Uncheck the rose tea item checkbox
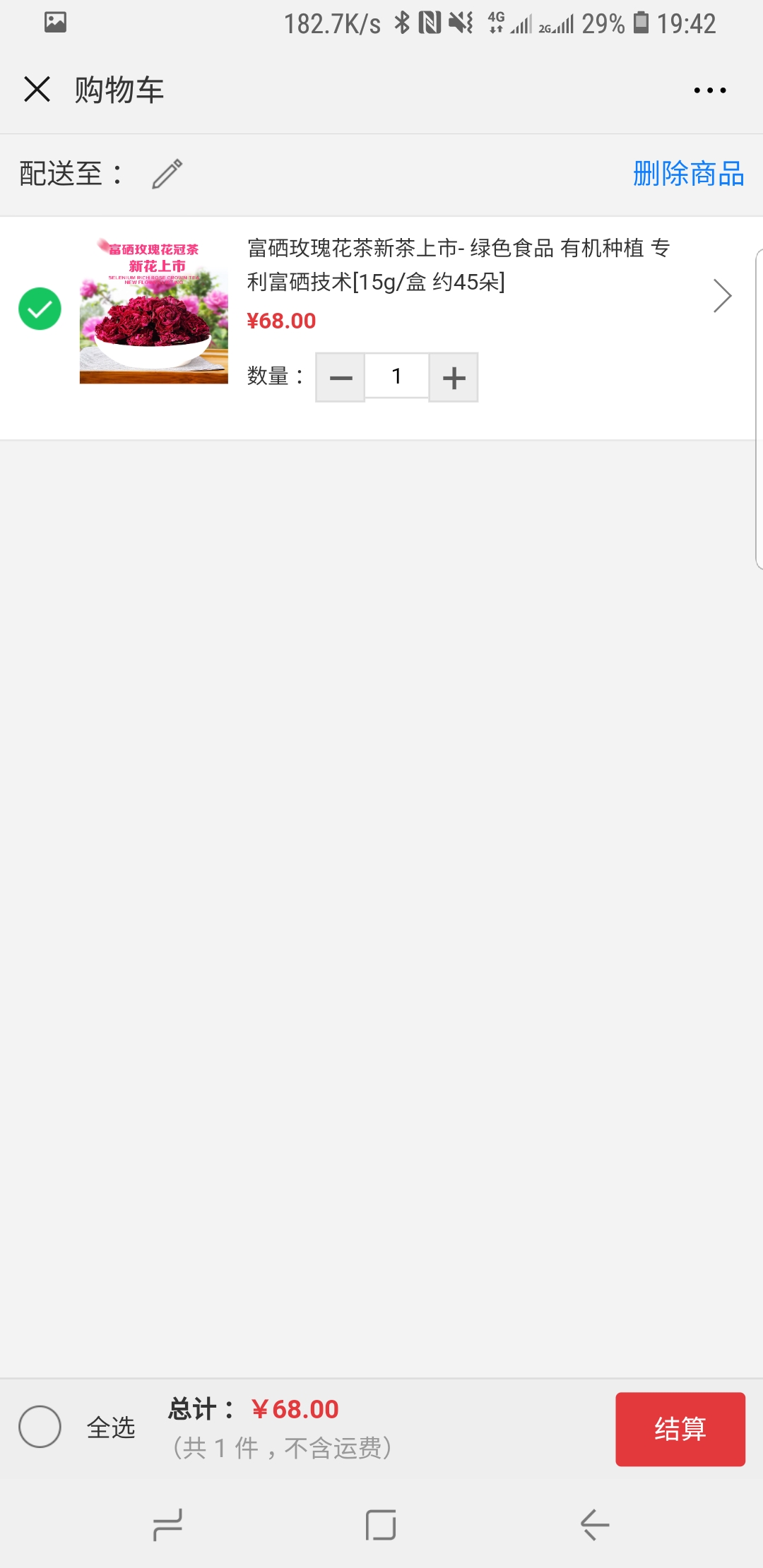Viewport: 763px width, 1568px height. (40, 309)
